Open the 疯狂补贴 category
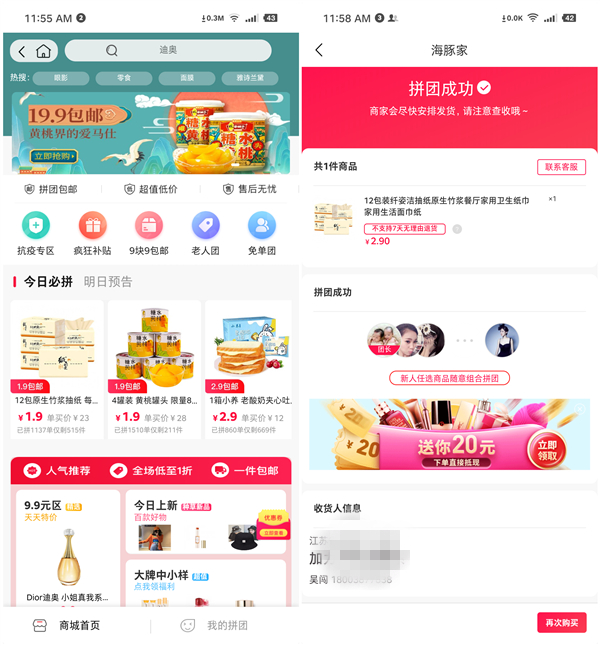Image resolution: width=600 pixels, height=646 pixels. (x=92, y=233)
